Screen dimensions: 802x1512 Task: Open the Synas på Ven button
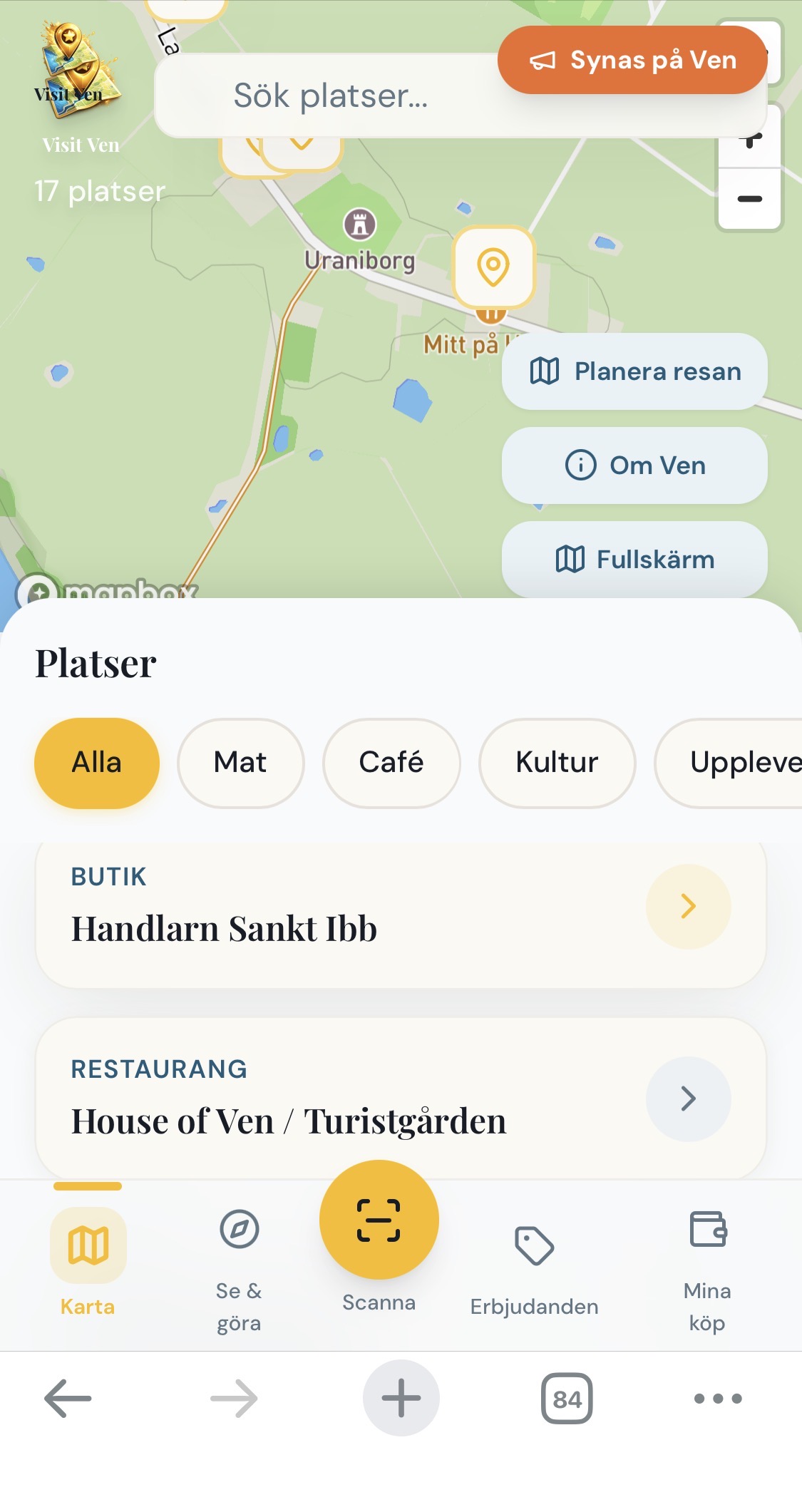point(632,61)
